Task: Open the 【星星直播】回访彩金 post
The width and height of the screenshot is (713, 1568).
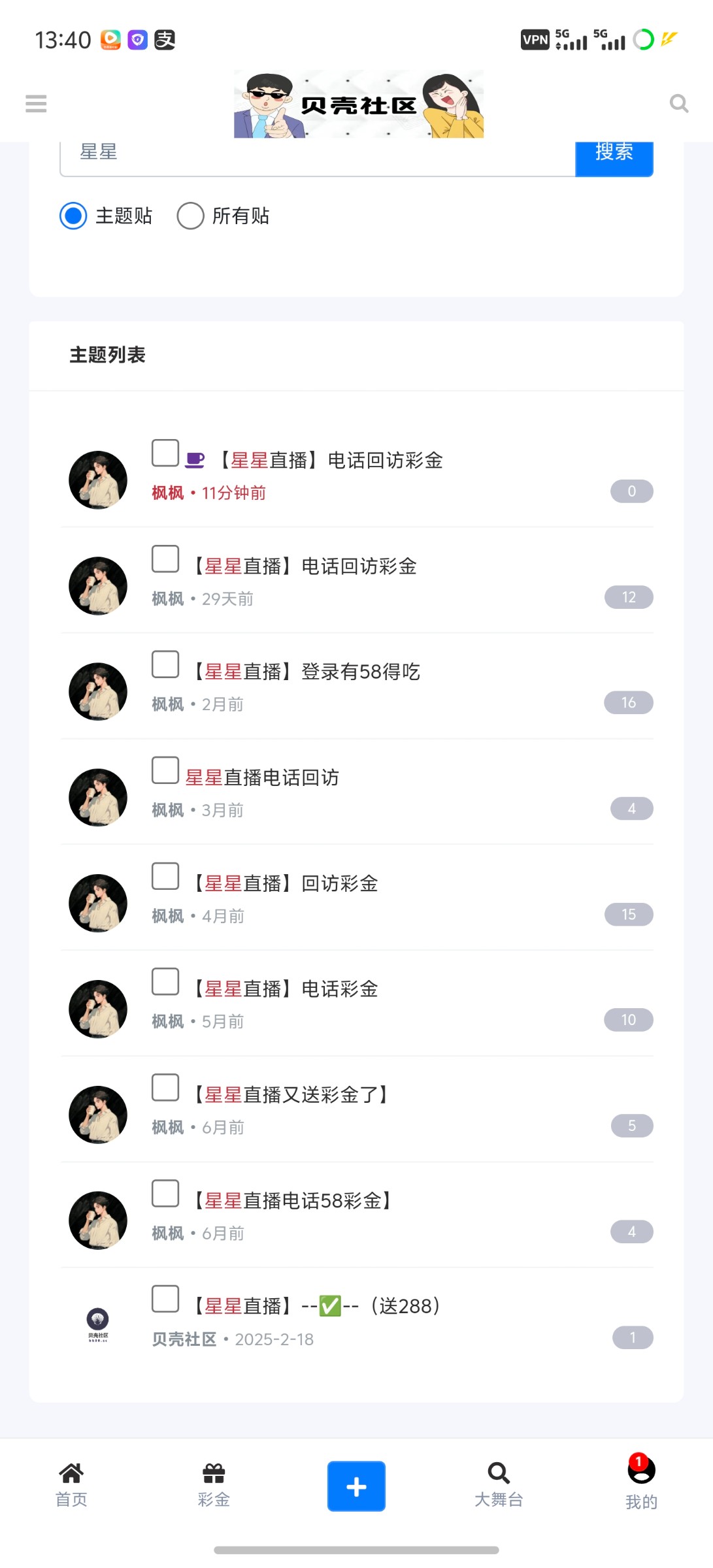Action: pyautogui.click(x=284, y=883)
